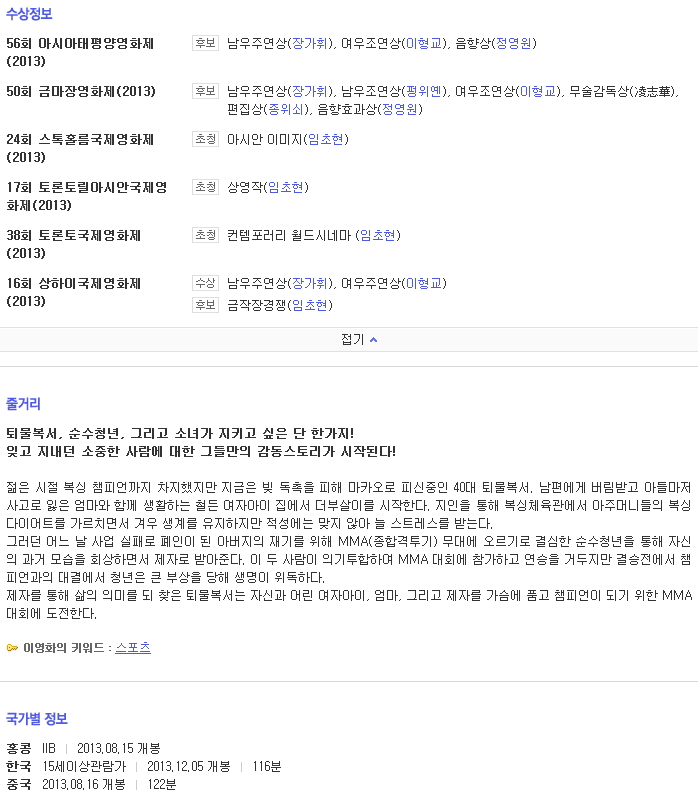Open the 스포츠 keyword link
This screenshot has width=698, height=799.
[x=133, y=648]
